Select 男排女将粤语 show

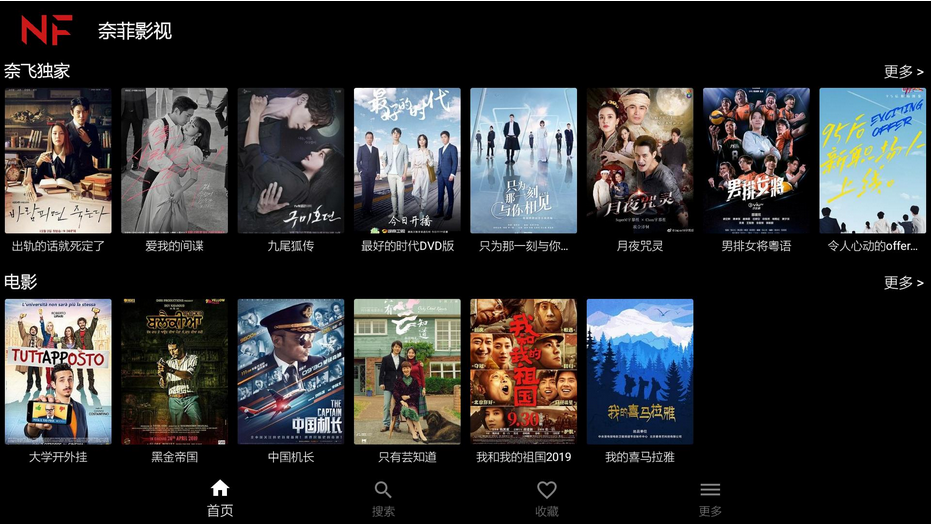coord(756,161)
